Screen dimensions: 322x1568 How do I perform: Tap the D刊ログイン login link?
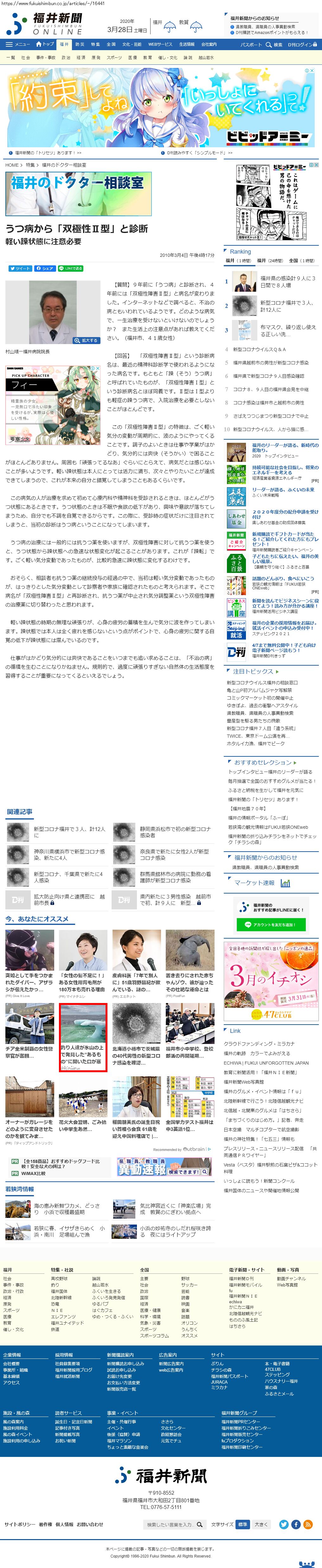(x=301, y=44)
